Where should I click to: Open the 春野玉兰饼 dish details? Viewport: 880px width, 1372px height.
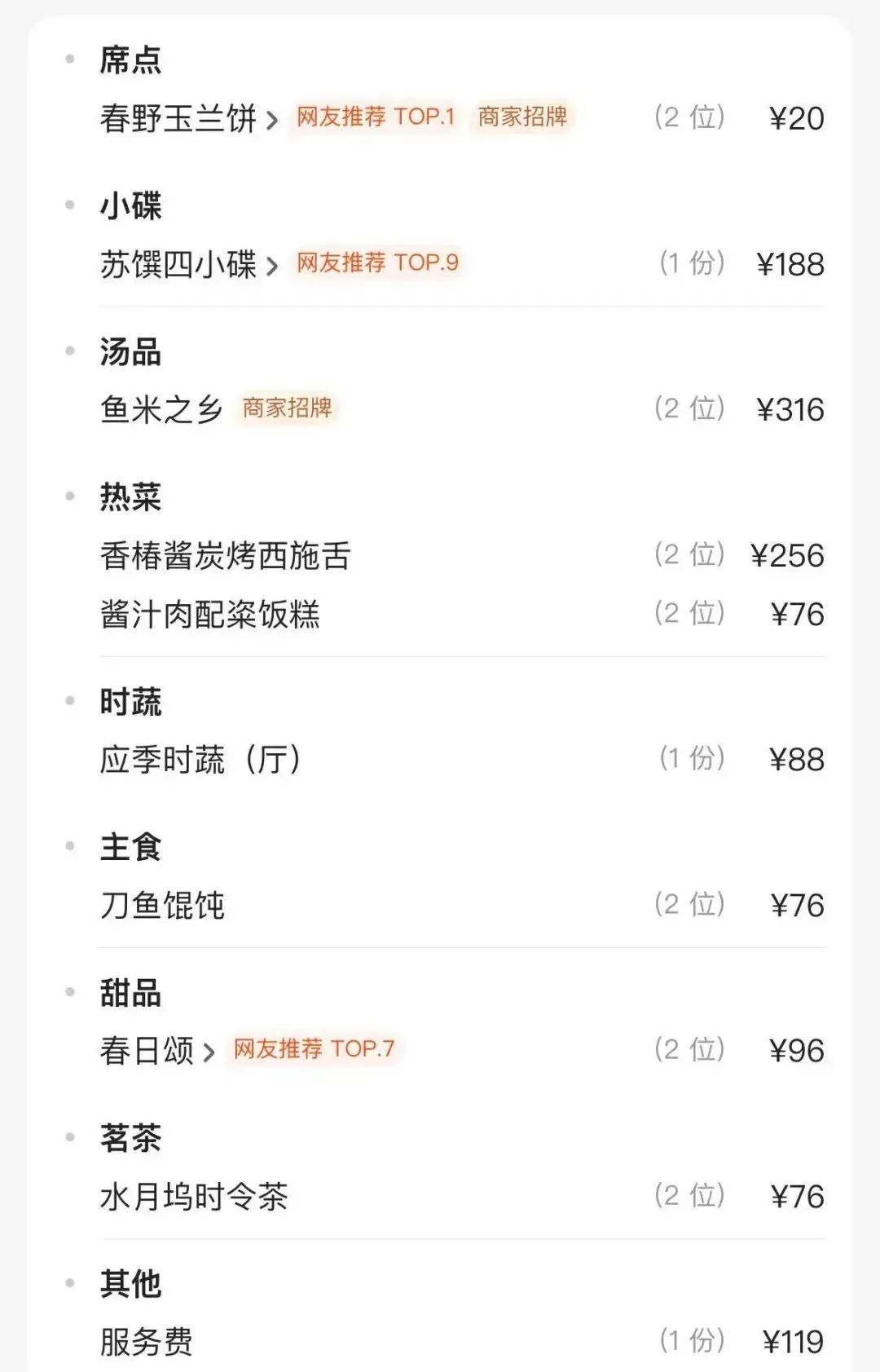188,119
